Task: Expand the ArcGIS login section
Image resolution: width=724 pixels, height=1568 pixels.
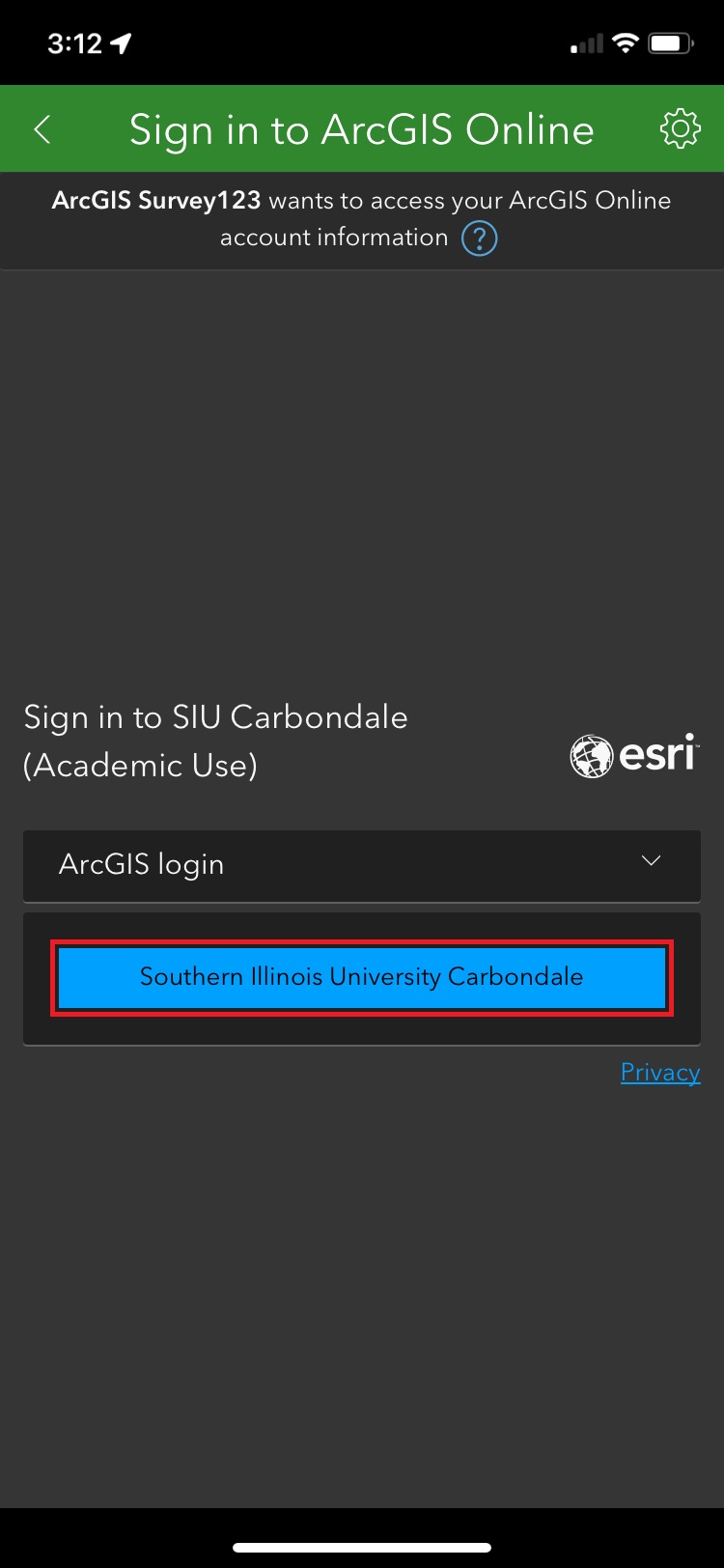Action: pyautogui.click(x=362, y=865)
